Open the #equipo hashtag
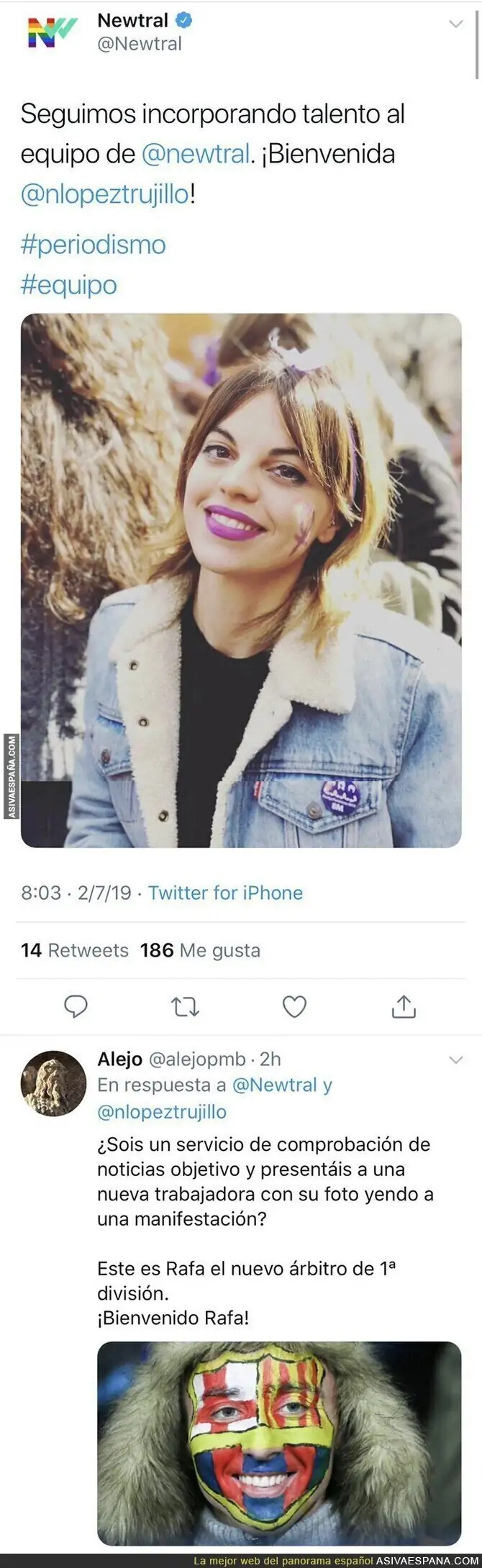 pyautogui.click(x=68, y=285)
